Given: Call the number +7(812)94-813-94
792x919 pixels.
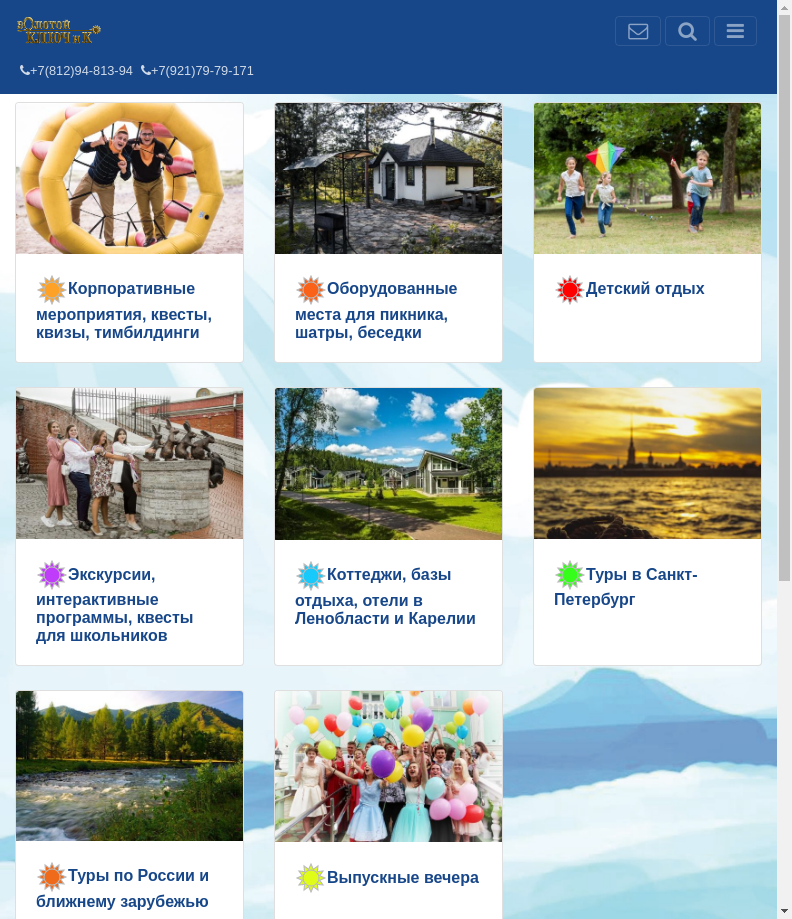Looking at the screenshot, I should pos(77,71).
